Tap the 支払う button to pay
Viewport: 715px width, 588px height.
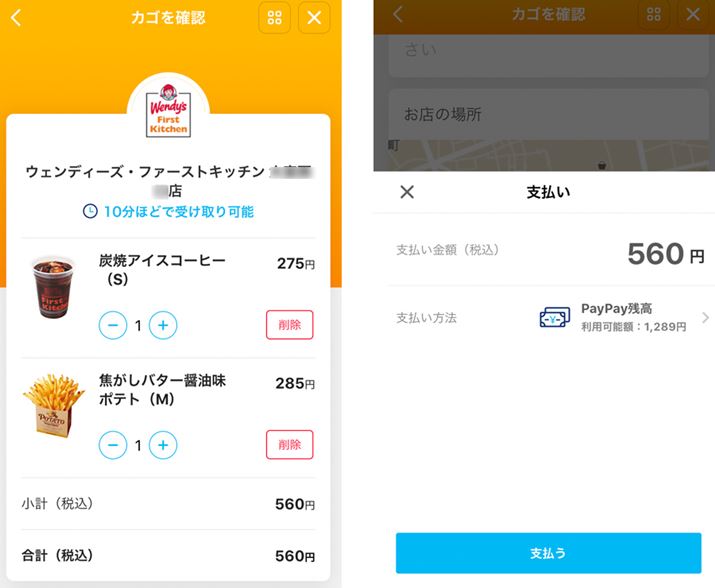[548, 553]
